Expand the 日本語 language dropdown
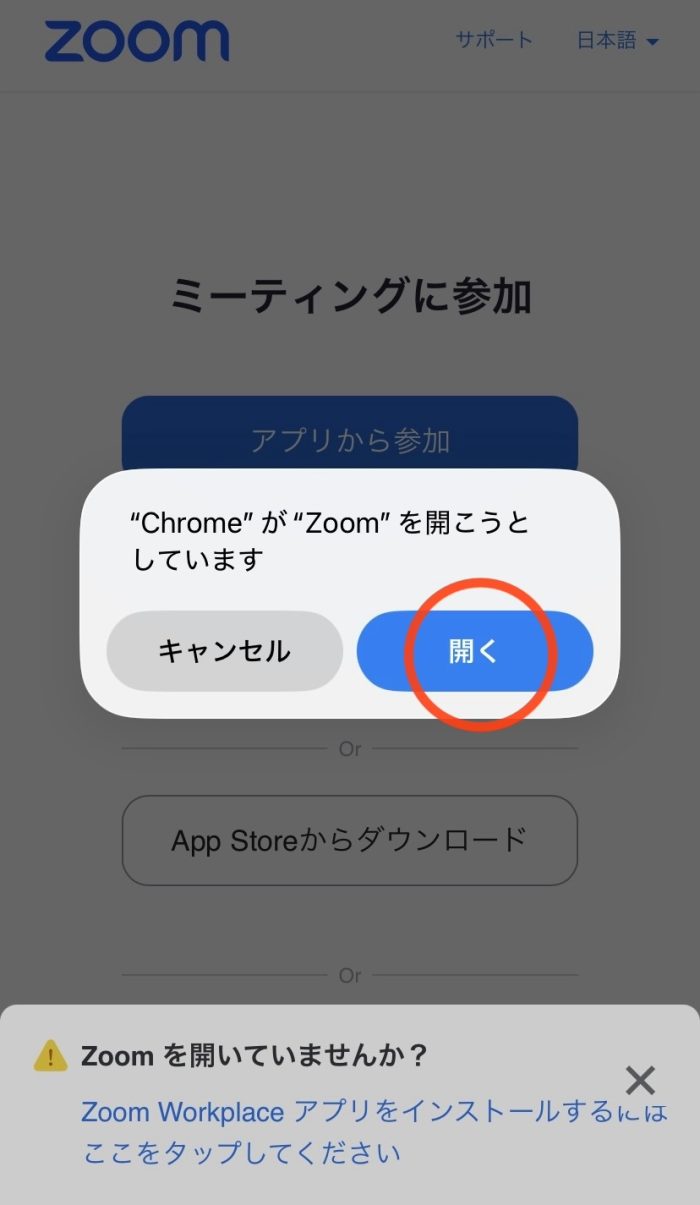Screen dimensions: 700x1205 618,41
